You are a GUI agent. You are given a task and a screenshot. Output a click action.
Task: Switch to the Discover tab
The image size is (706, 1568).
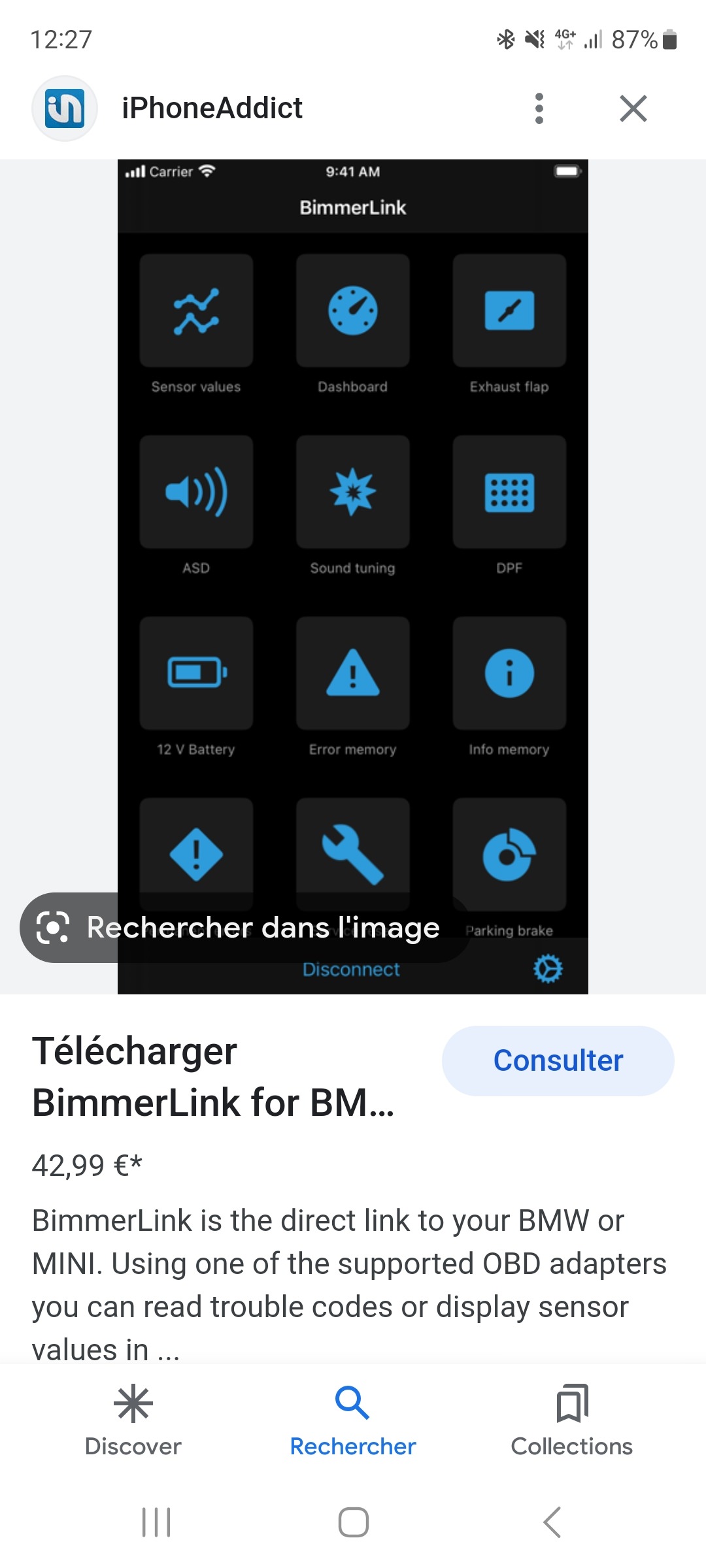point(133,1420)
